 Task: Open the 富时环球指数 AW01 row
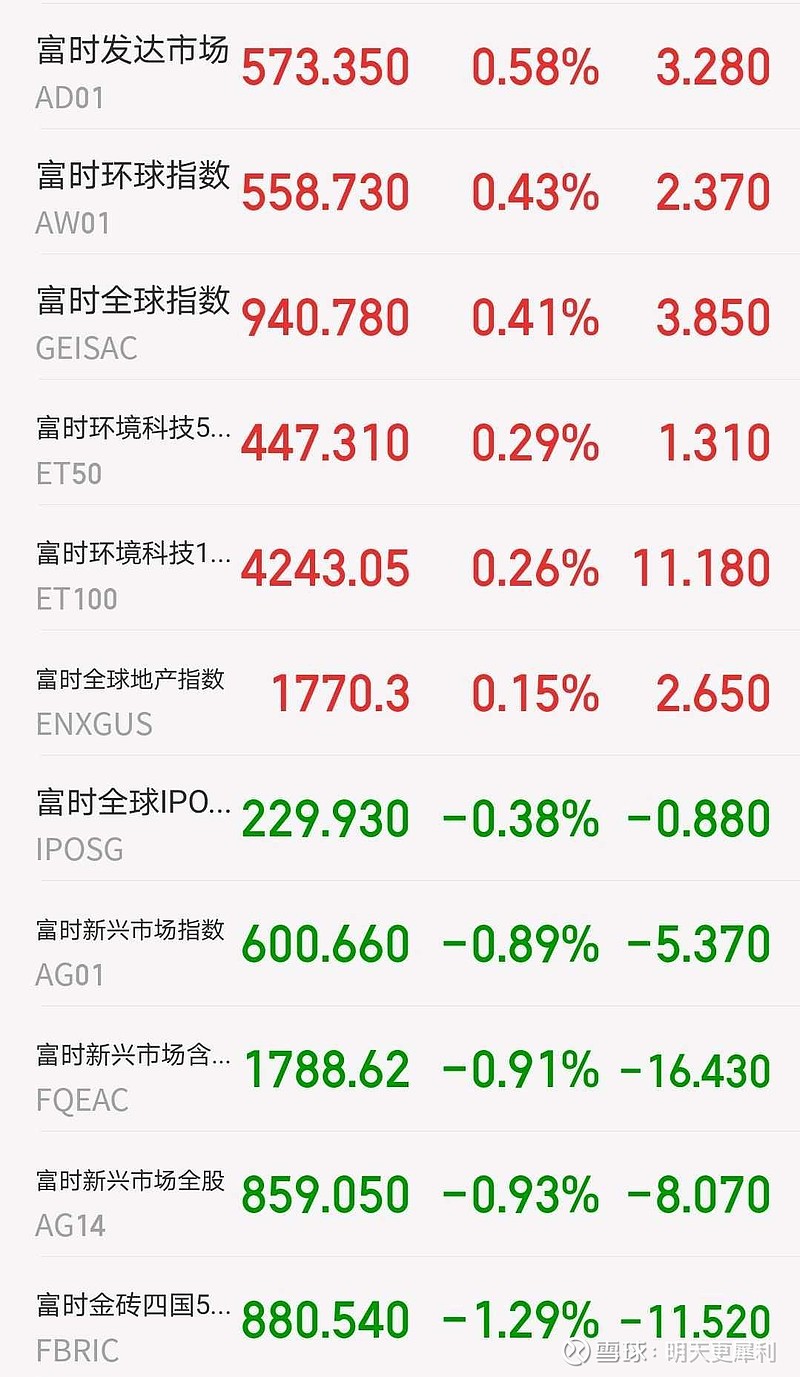pyautogui.click(x=400, y=191)
